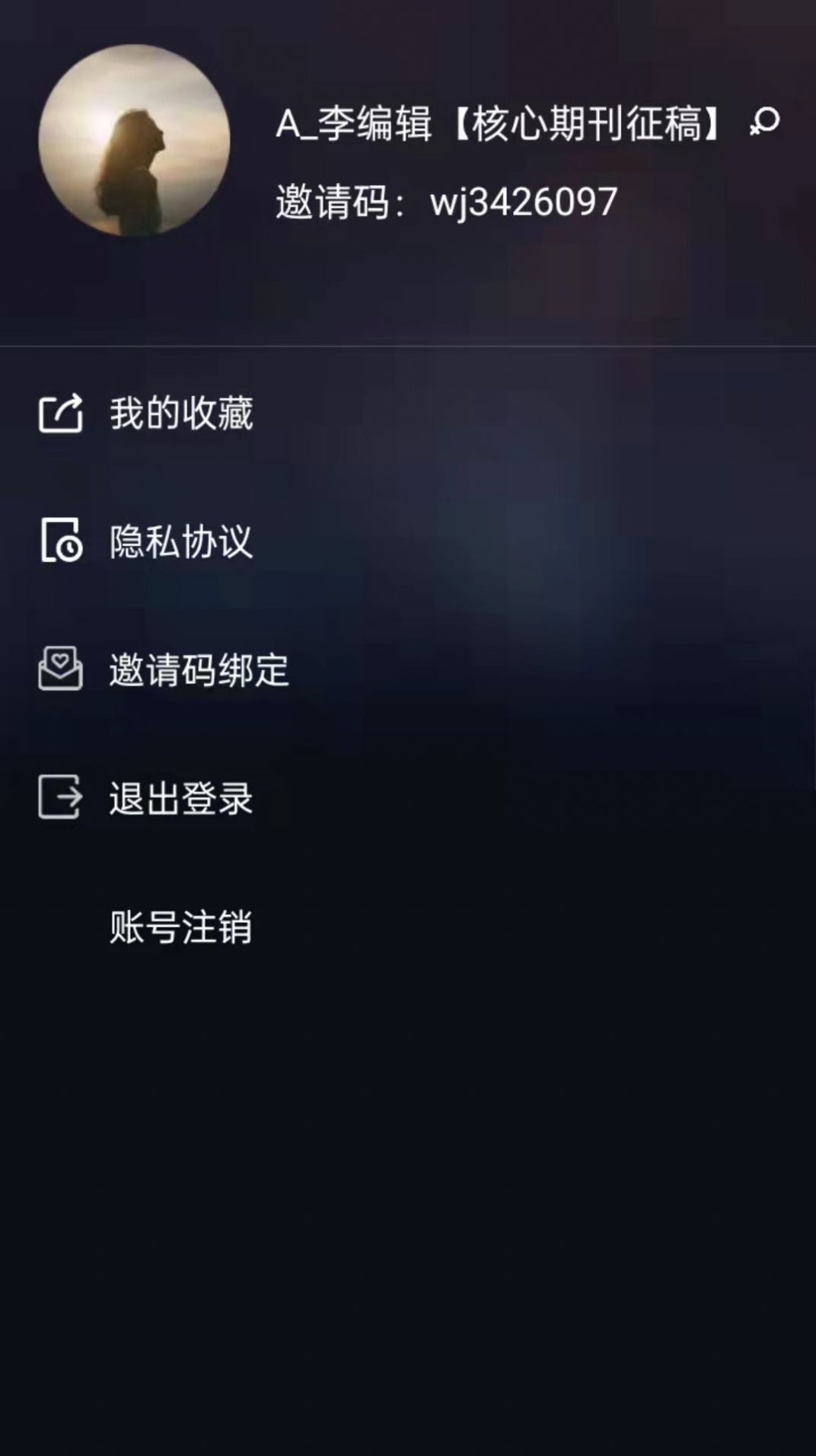Open the 隐私协议 privacy agreement
Image resolution: width=816 pixels, height=1456 pixels.
click(x=180, y=541)
